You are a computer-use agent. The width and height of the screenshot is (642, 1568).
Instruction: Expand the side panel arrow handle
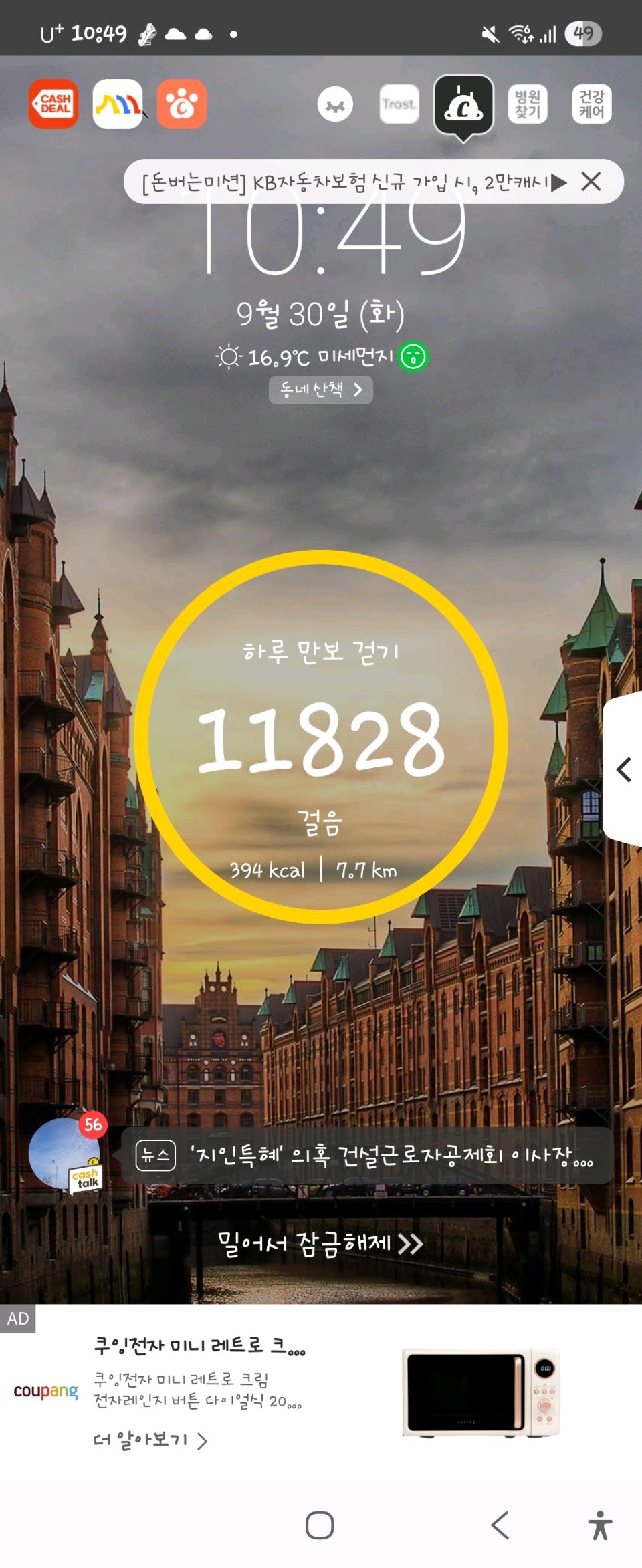pyautogui.click(x=624, y=769)
